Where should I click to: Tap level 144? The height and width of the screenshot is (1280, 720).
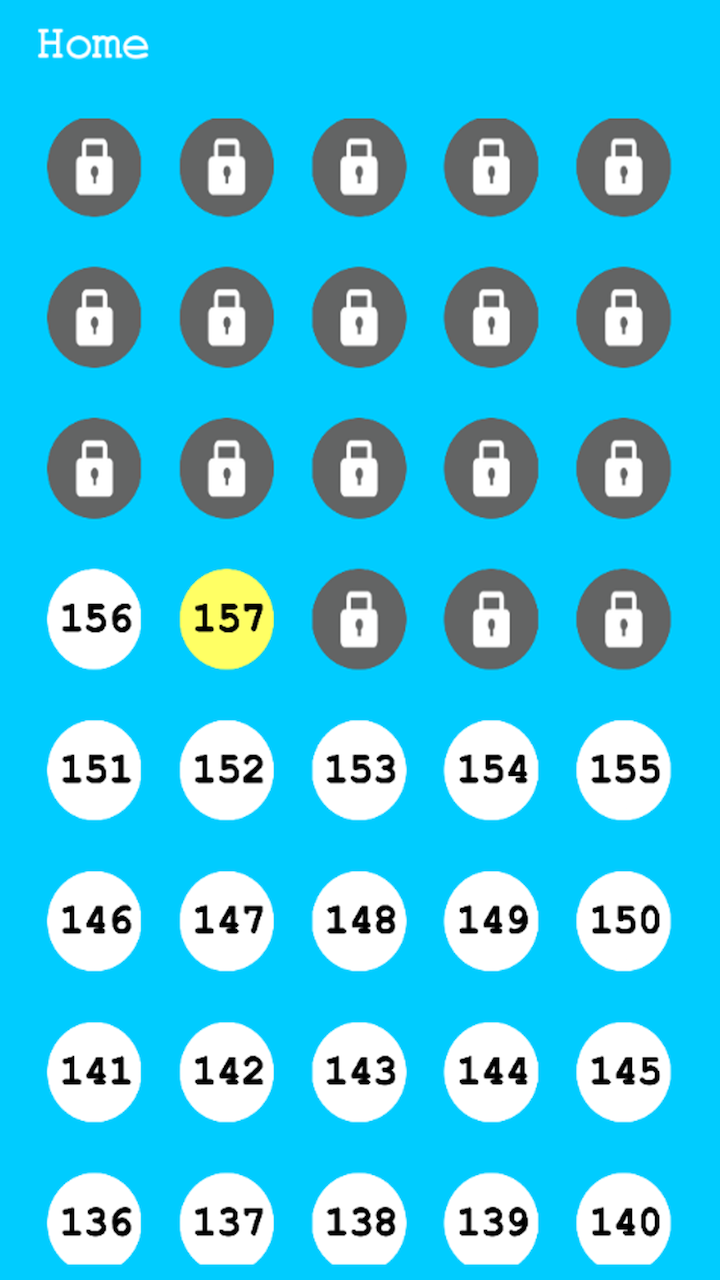(491, 1072)
